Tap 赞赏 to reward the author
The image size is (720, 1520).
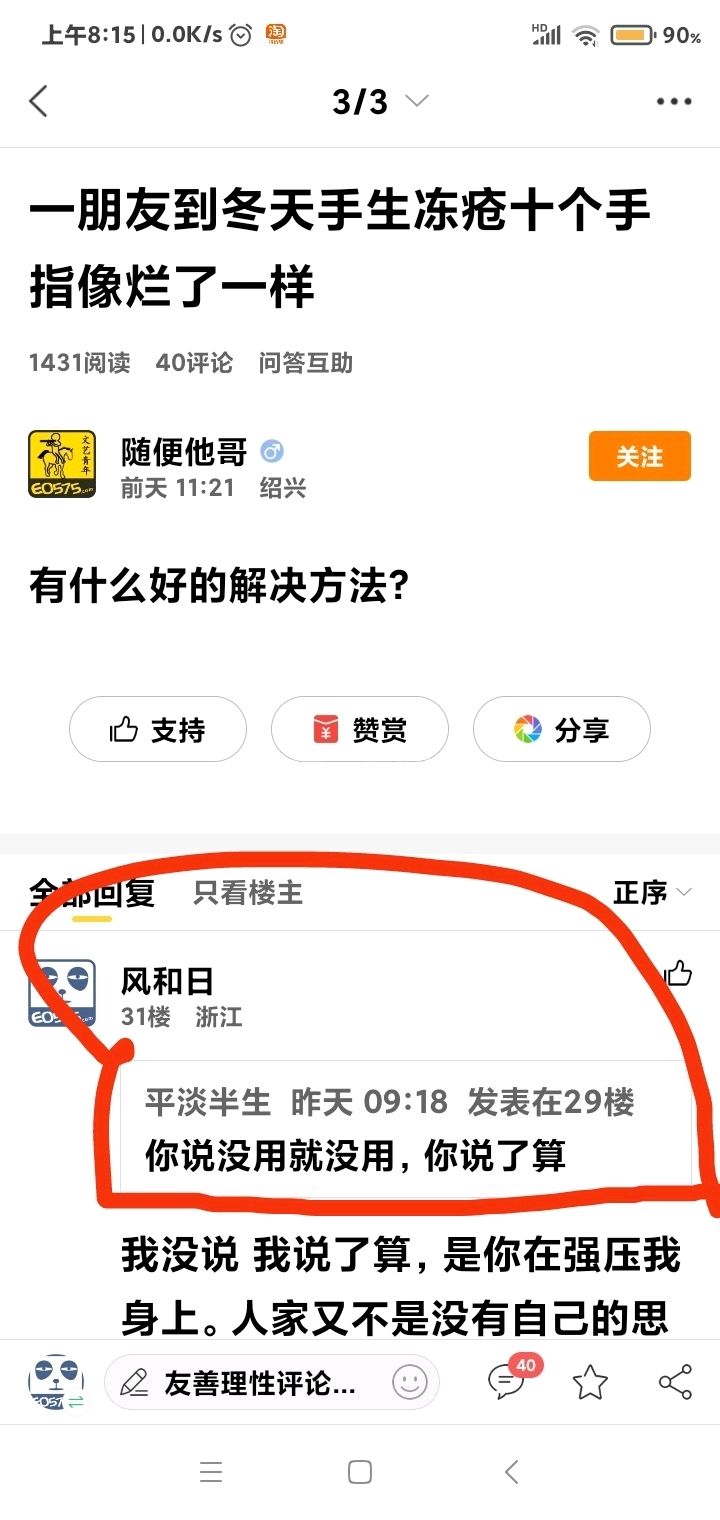click(x=360, y=730)
